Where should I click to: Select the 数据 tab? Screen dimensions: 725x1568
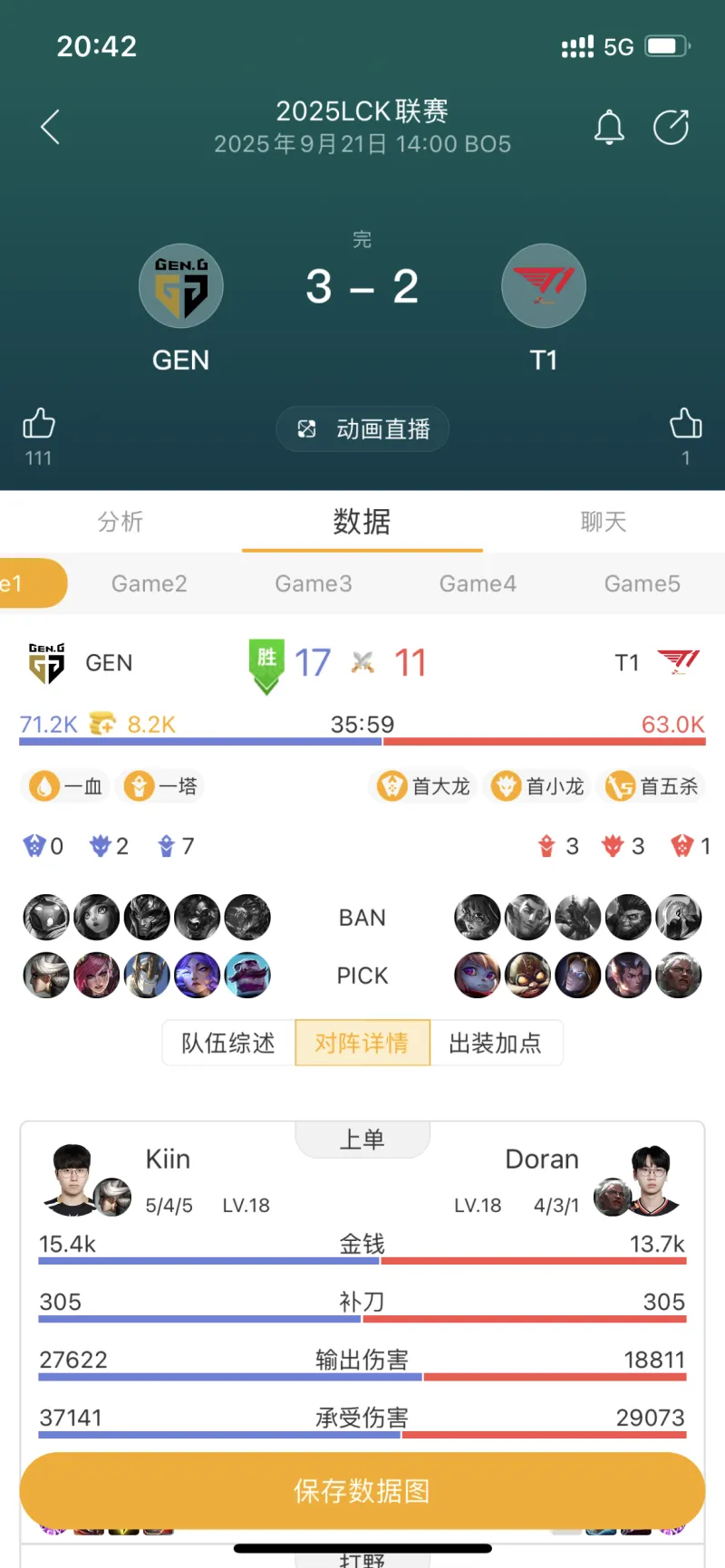pyautogui.click(x=362, y=522)
